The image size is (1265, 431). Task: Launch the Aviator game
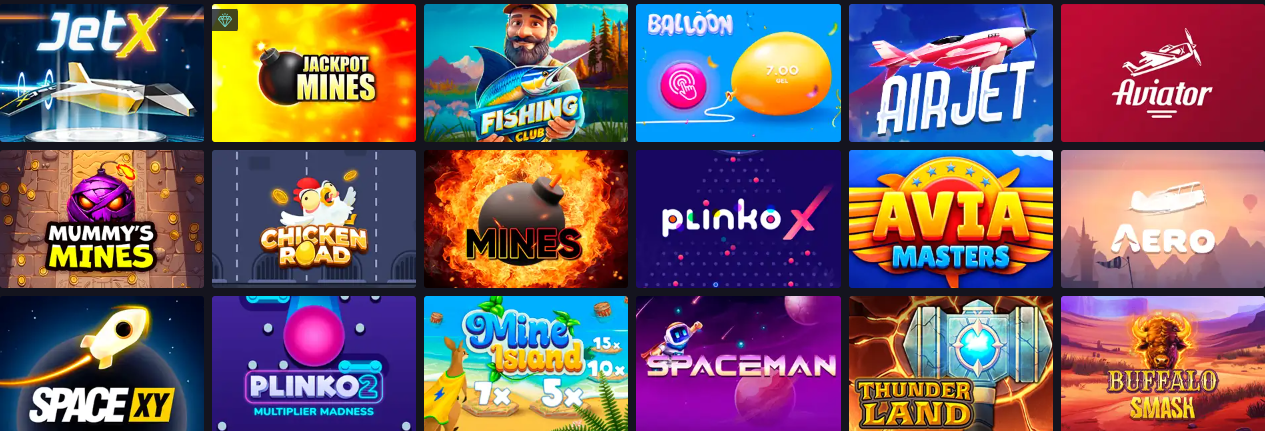pos(1162,73)
